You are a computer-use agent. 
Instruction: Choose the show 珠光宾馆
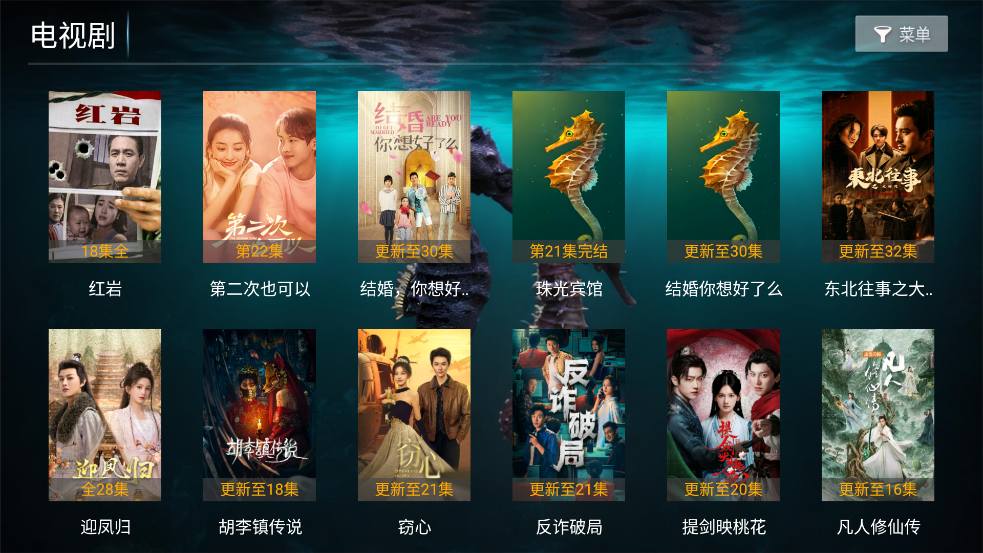tap(569, 177)
